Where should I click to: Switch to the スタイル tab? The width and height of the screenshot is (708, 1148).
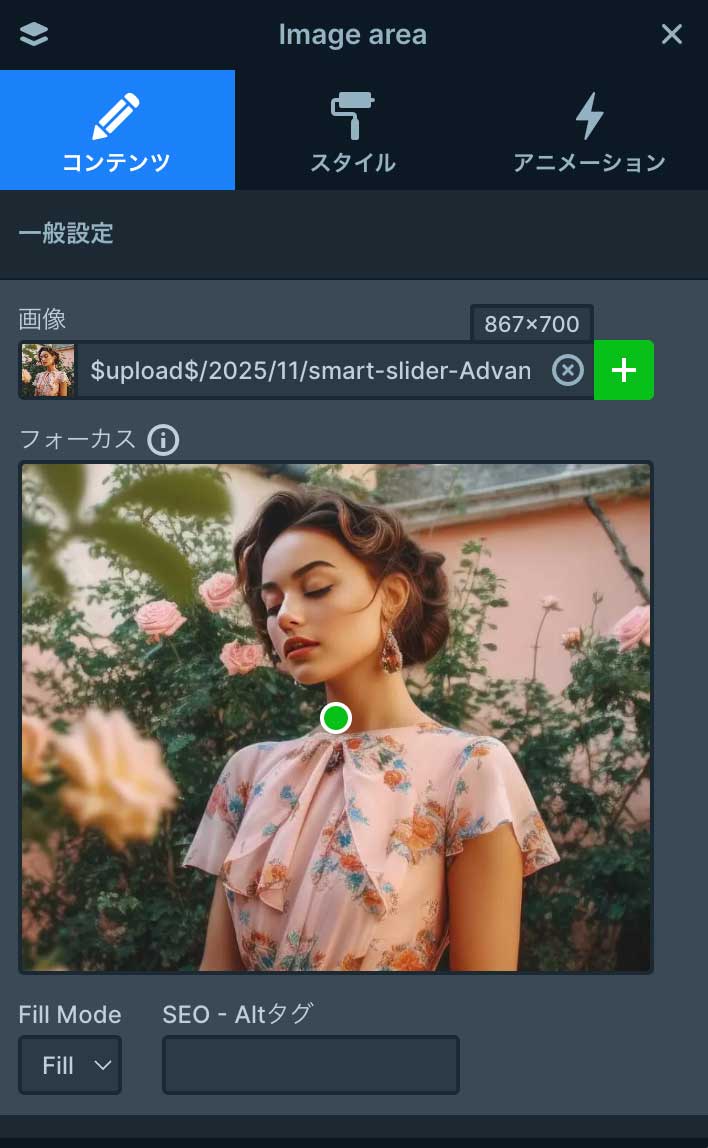click(352, 130)
